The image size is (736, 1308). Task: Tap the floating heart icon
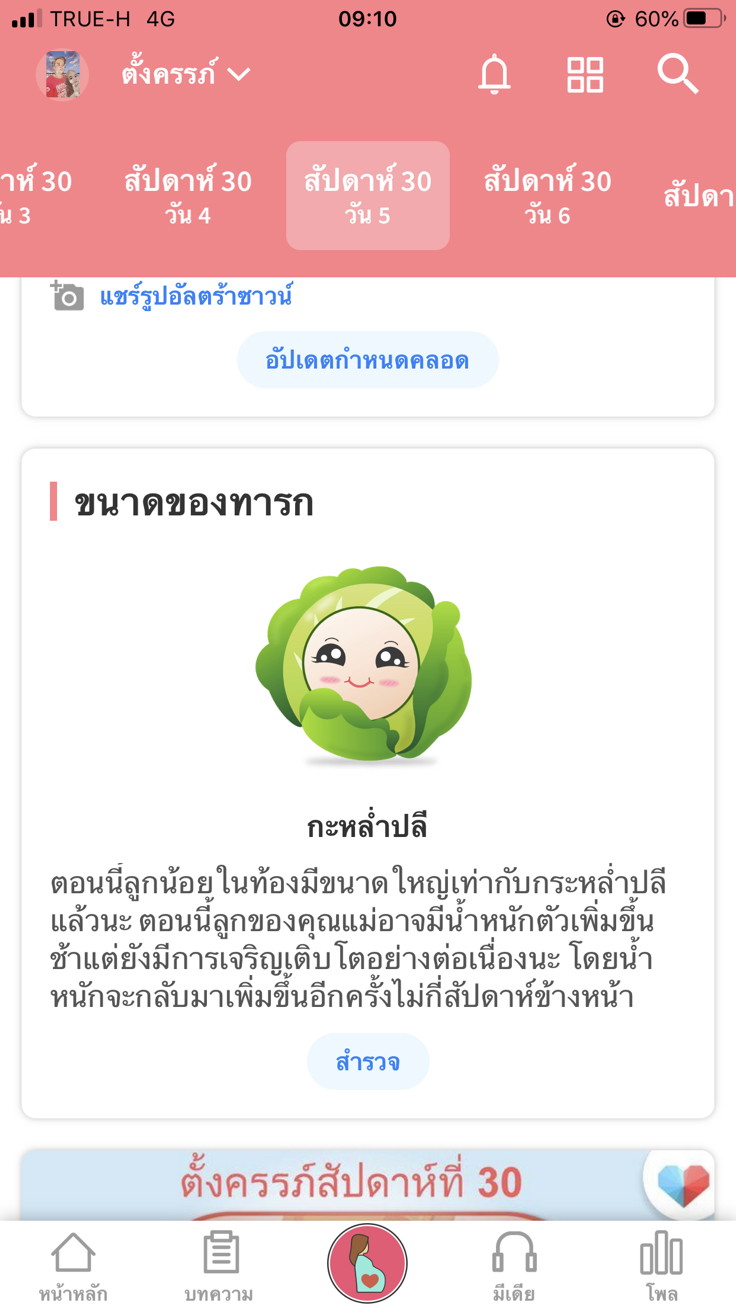coord(684,1183)
